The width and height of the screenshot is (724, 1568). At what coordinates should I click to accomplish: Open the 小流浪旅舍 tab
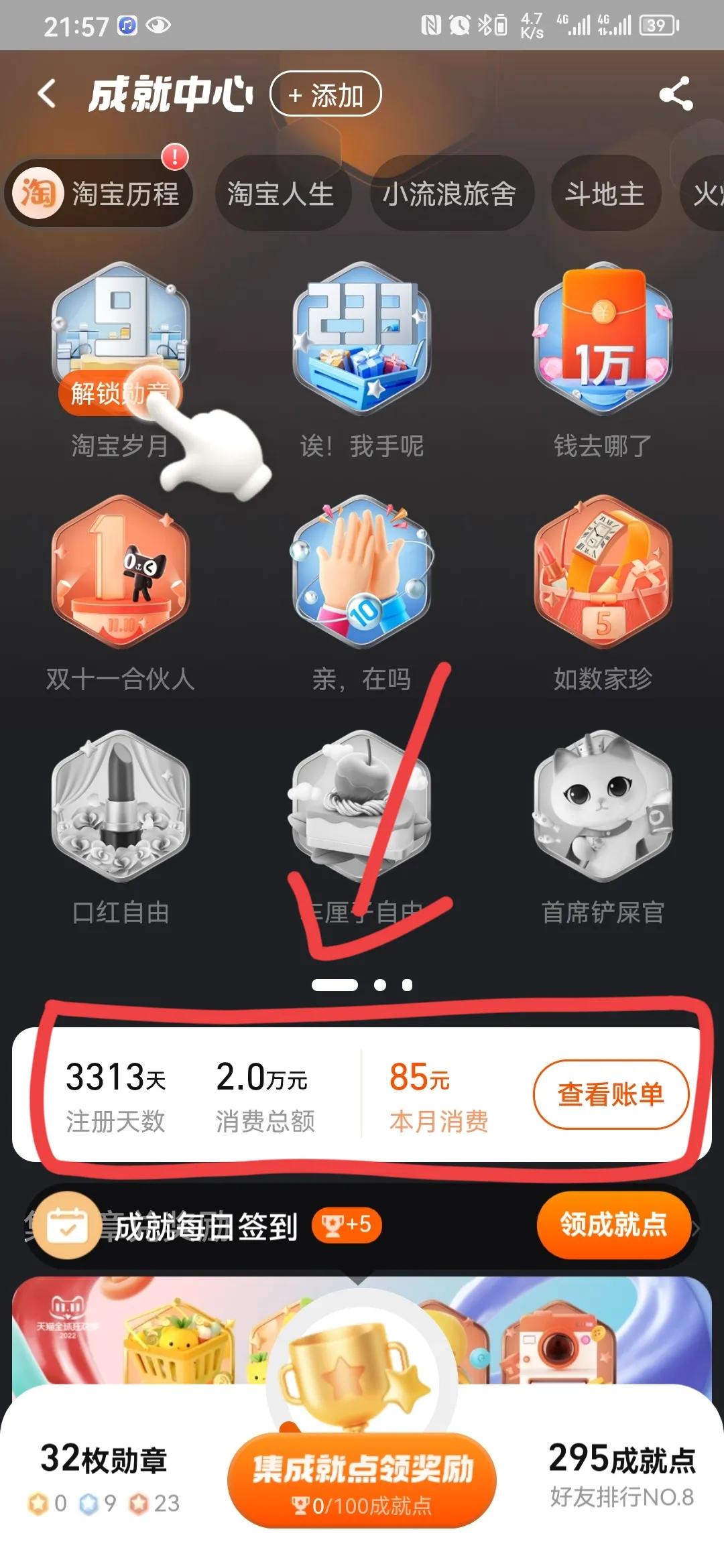452,193
